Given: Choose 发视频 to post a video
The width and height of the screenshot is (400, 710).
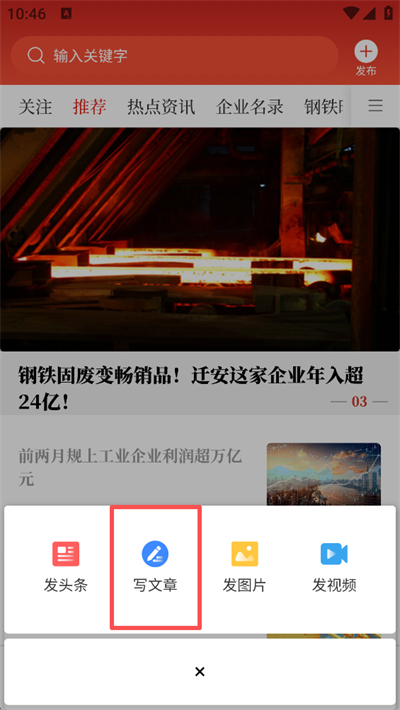Looking at the screenshot, I should [334, 566].
